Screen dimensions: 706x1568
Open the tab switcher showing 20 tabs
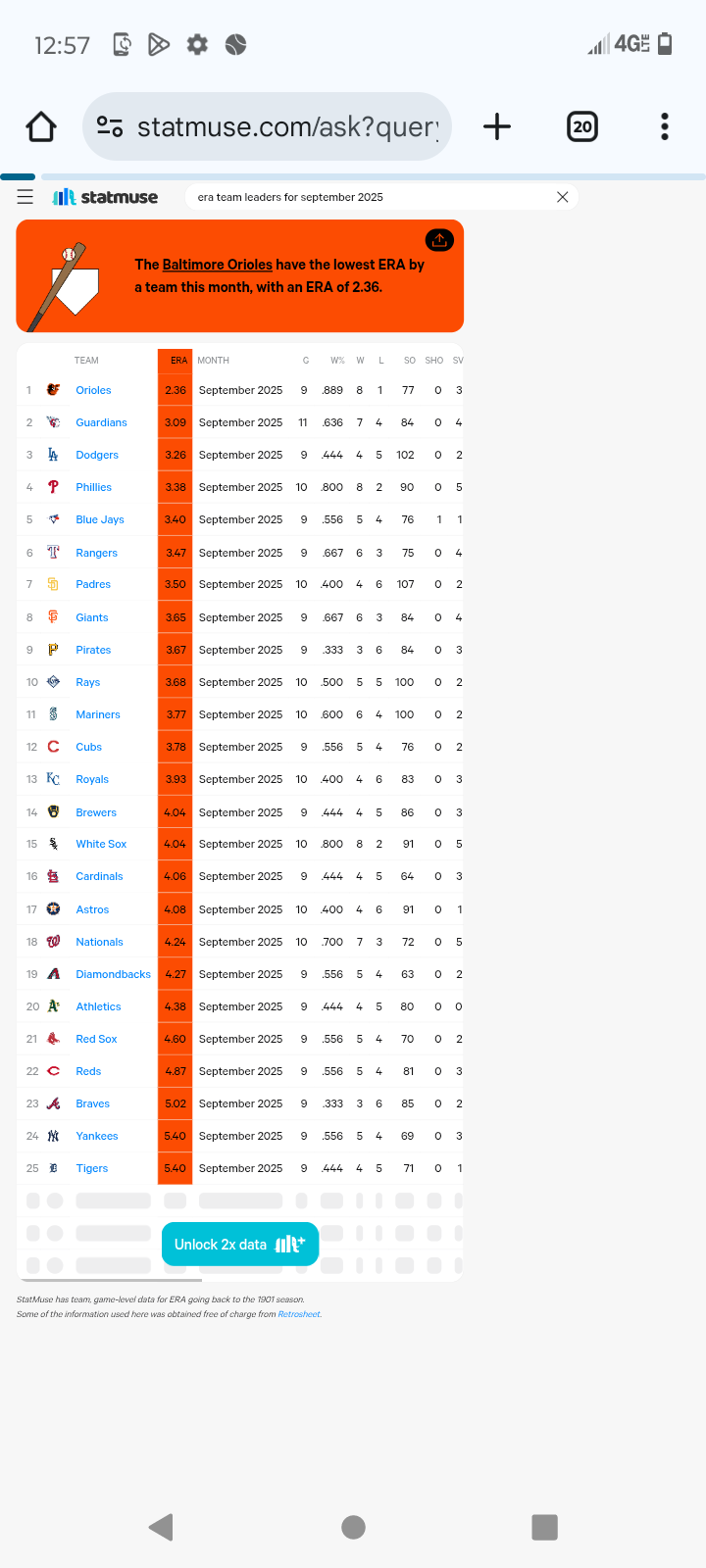581,125
